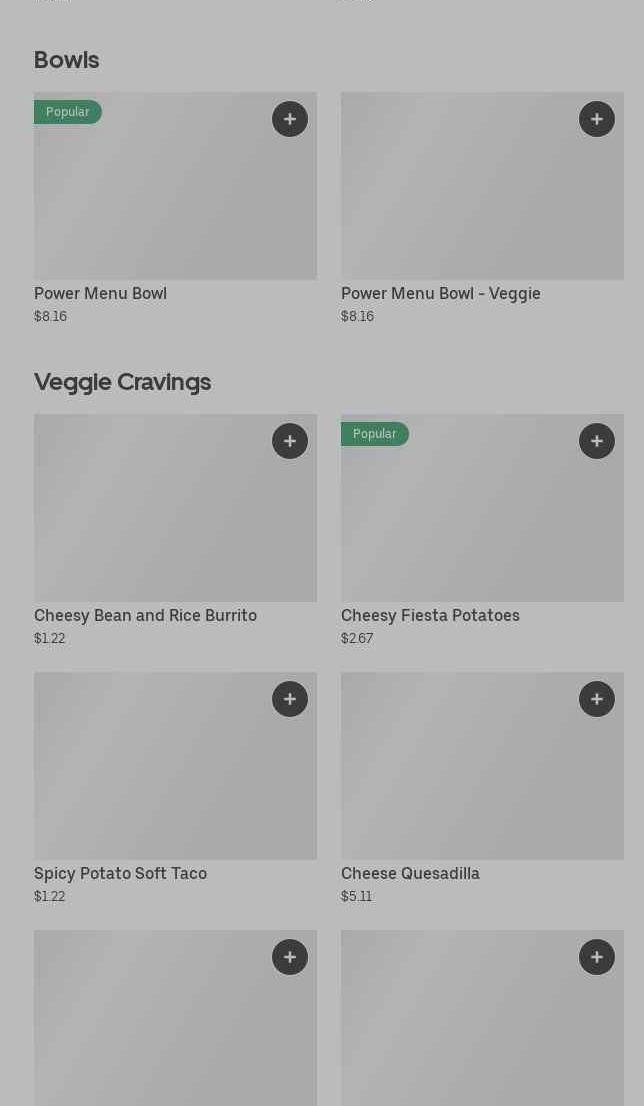View Cheese Quesadilla item details

(x=482, y=789)
